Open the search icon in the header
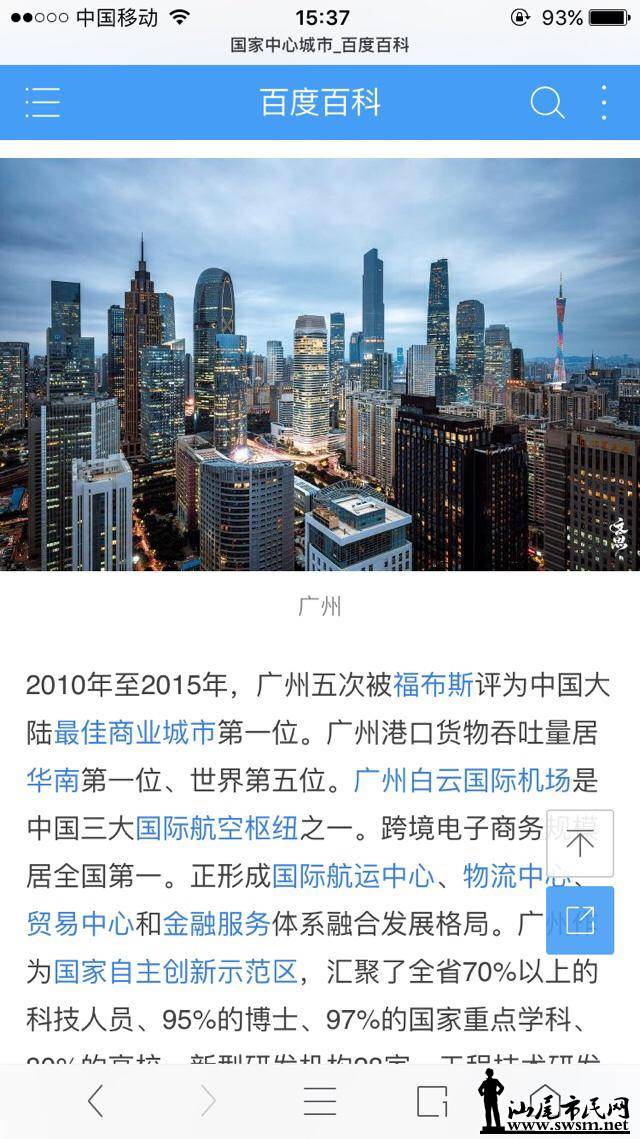The width and height of the screenshot is (640, 1139). [546, 102]
